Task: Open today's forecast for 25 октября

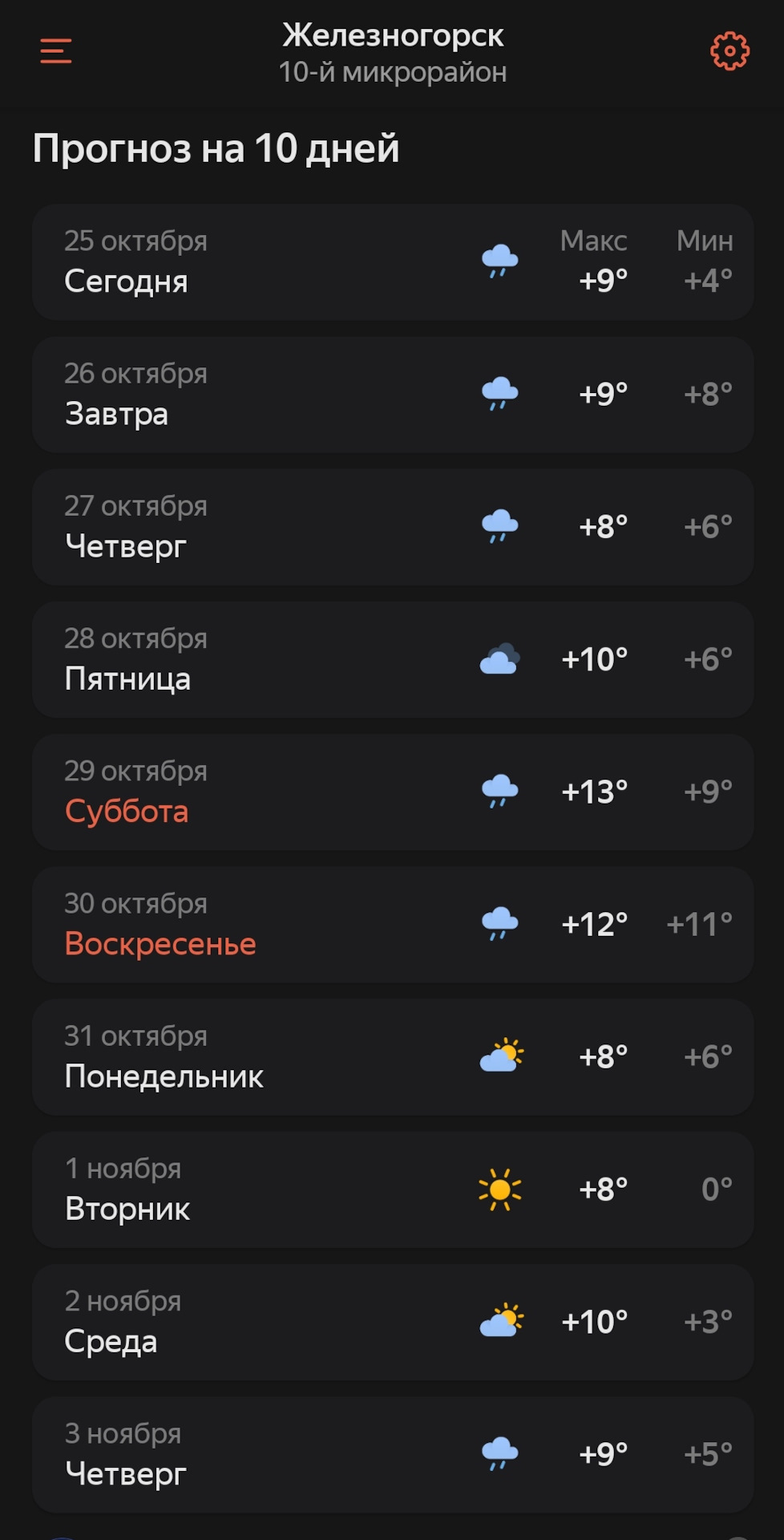Action: point(393,262)
